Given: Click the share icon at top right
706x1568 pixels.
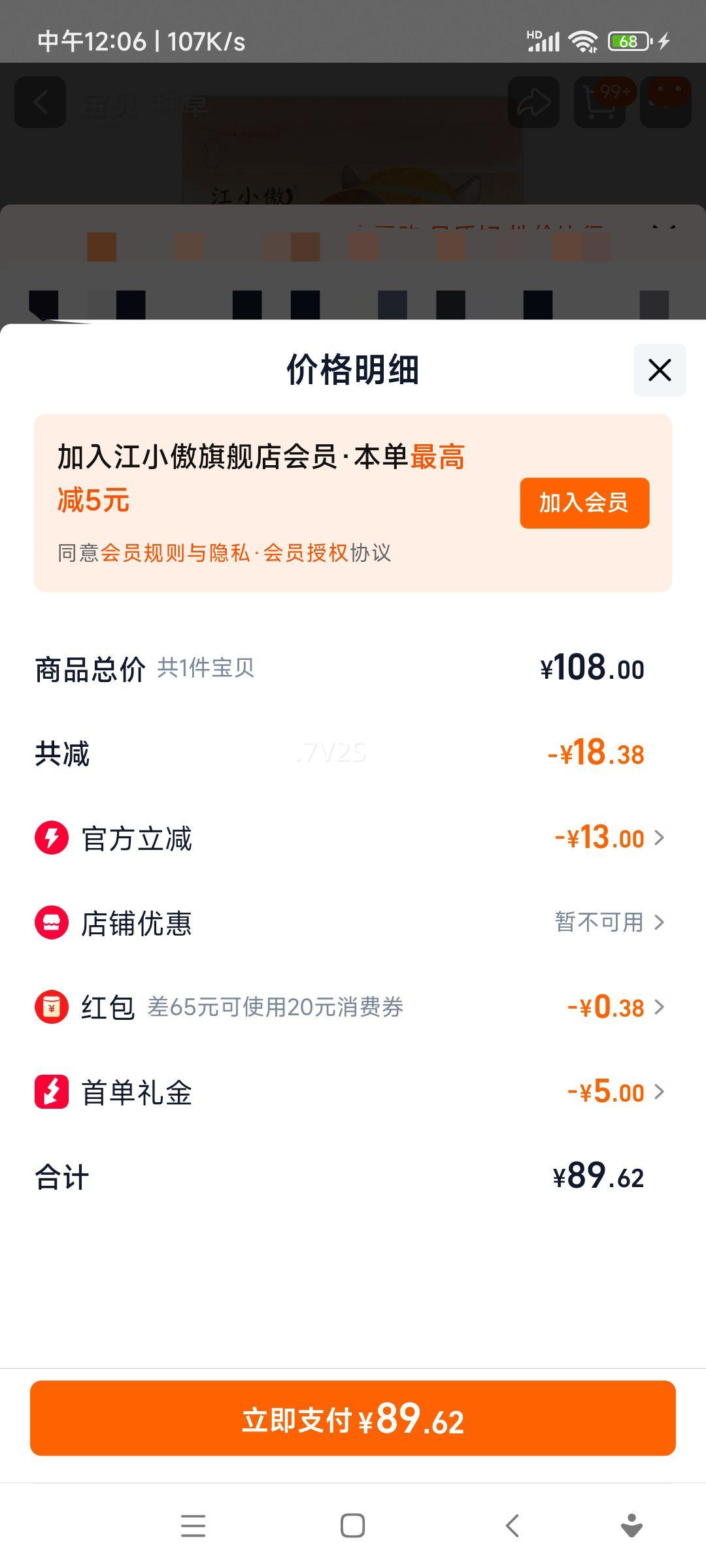Looking at the screenshot, I should coord(533,102).
